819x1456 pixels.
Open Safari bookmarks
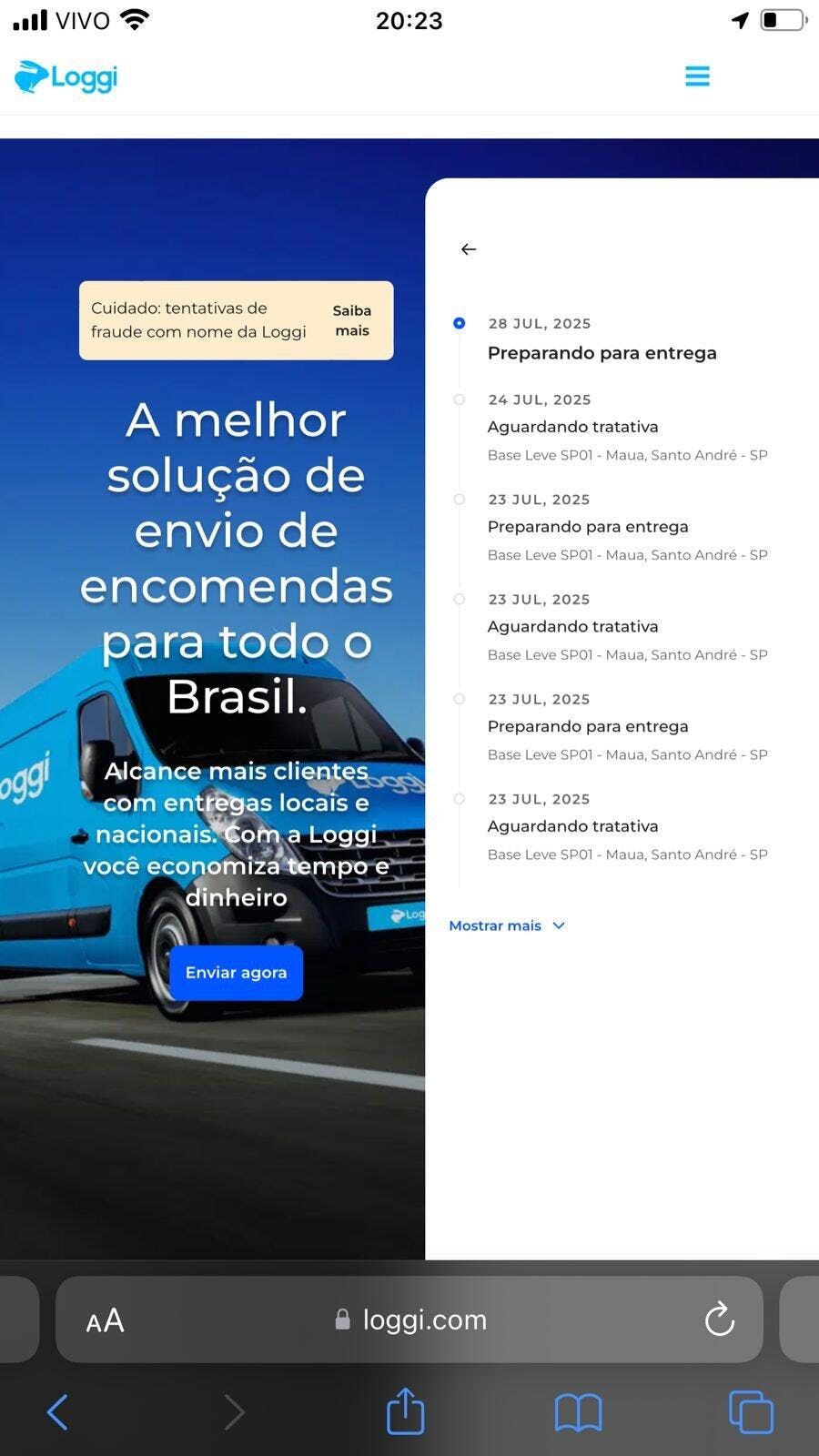click(x=578, y=1413)
